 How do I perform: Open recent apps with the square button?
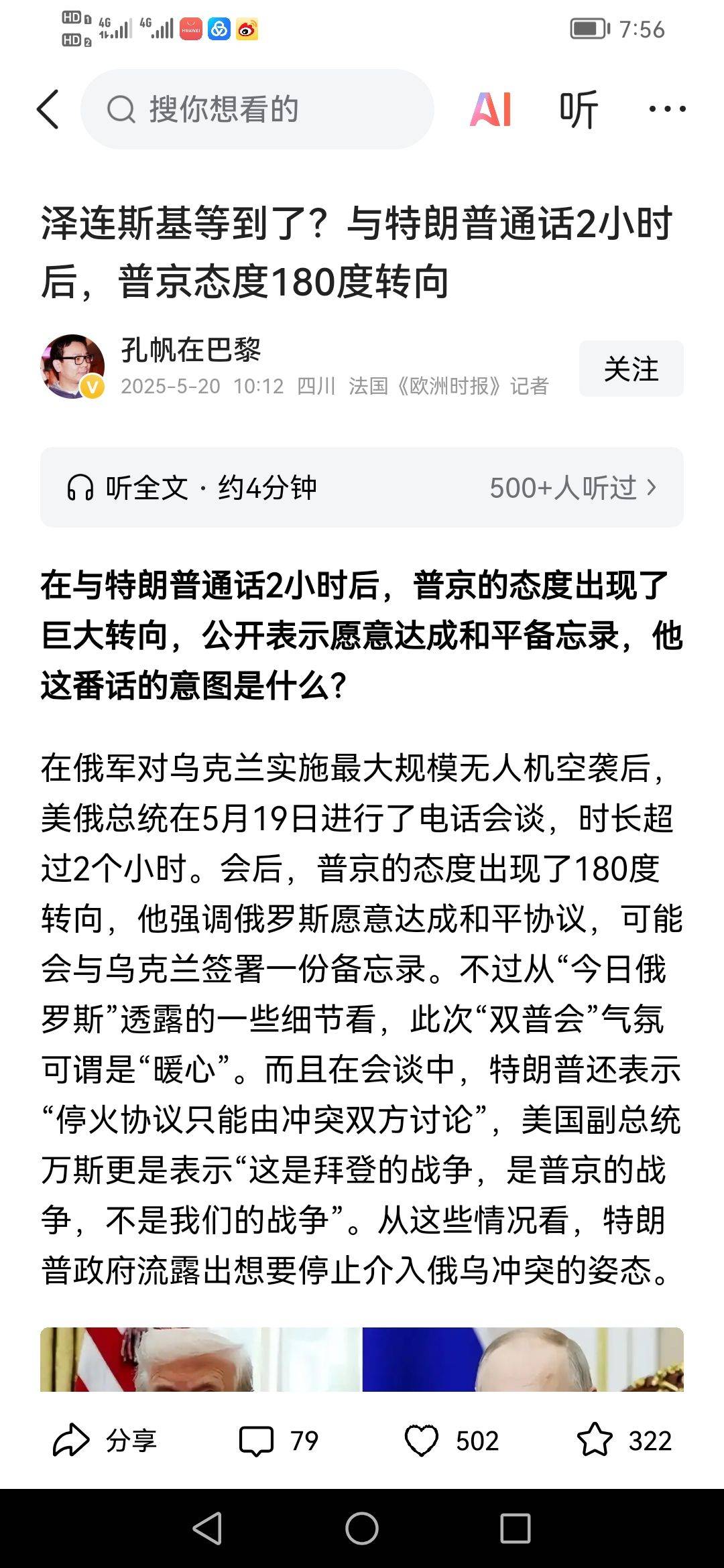coord(516,1528)
